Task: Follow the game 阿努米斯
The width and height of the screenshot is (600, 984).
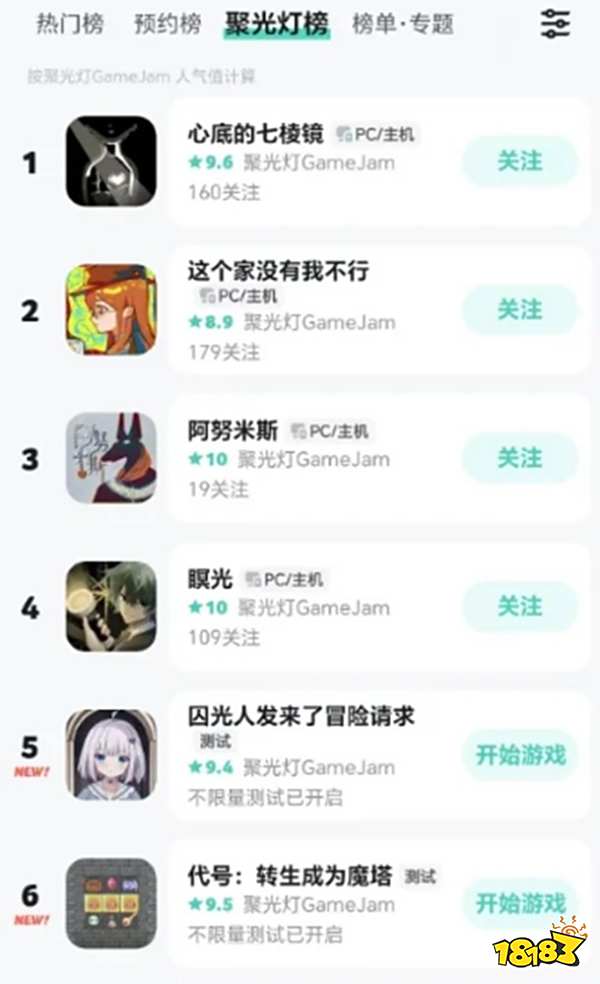Action: click(519, 458)
